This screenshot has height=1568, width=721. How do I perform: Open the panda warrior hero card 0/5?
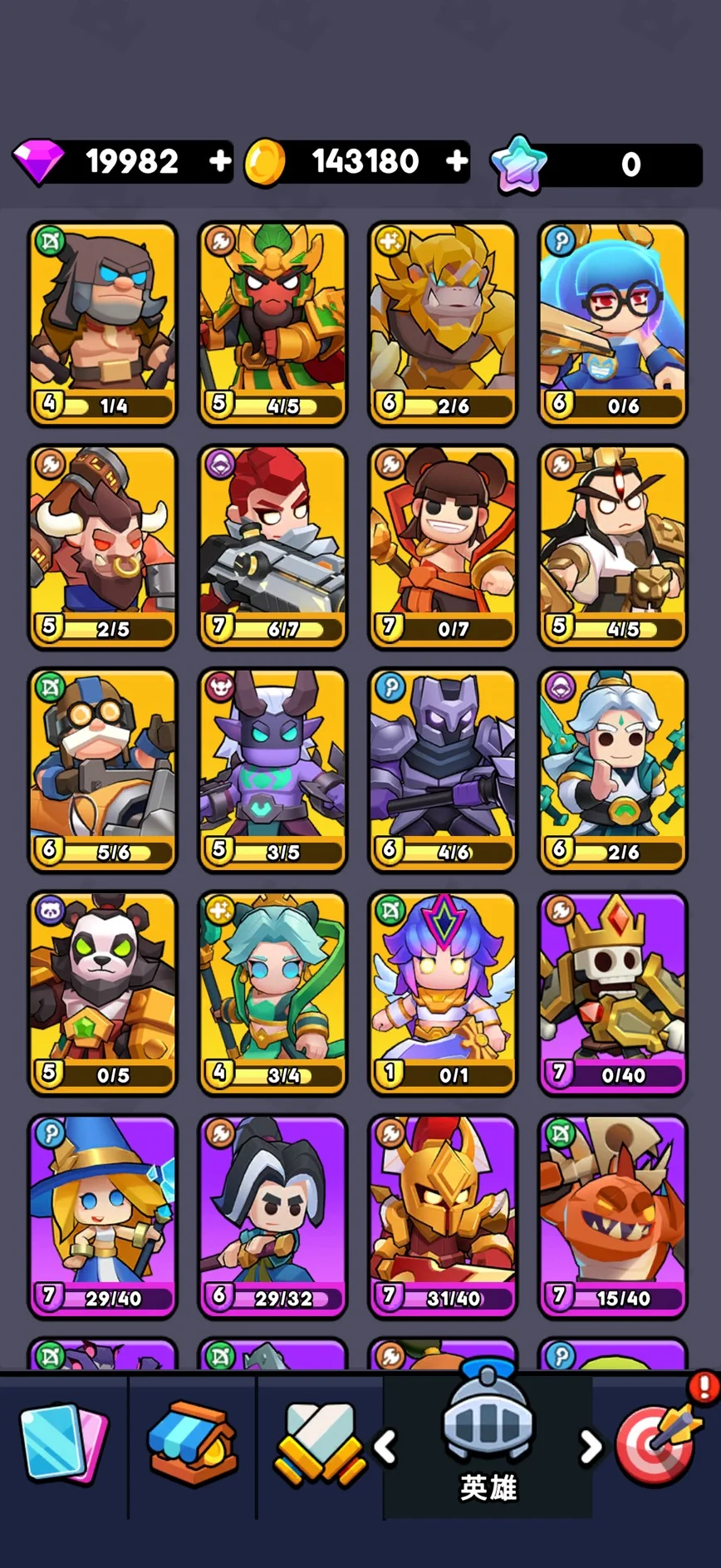103,993
